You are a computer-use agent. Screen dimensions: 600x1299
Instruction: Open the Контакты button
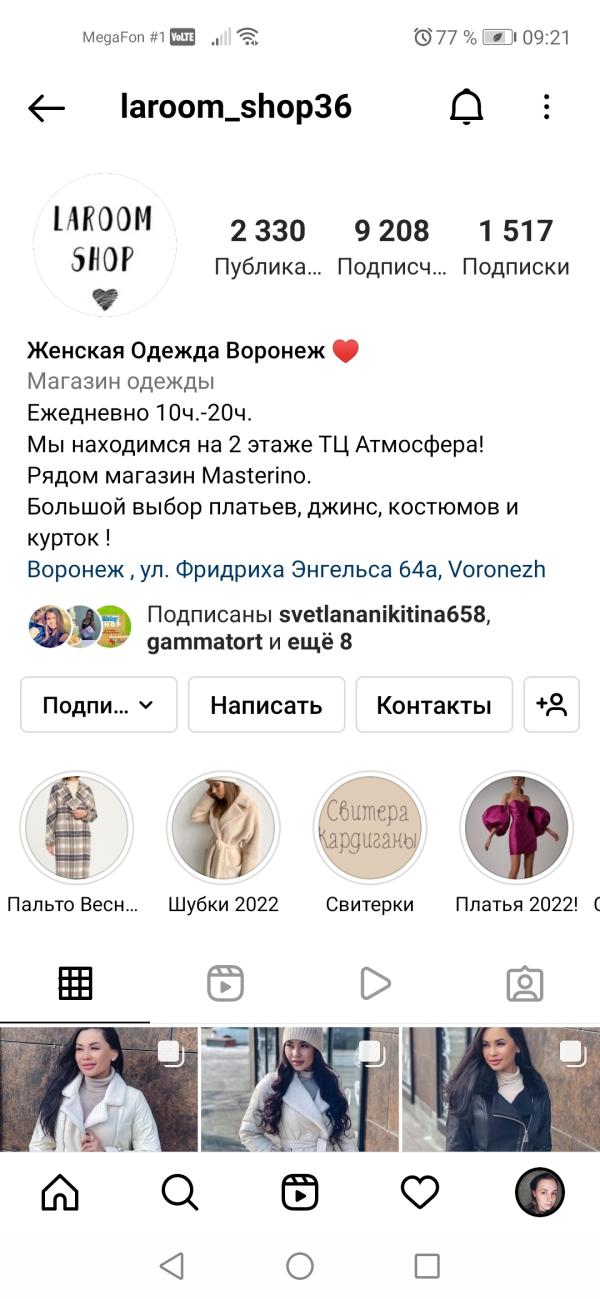pyautogui.click(x=433, y=705)
